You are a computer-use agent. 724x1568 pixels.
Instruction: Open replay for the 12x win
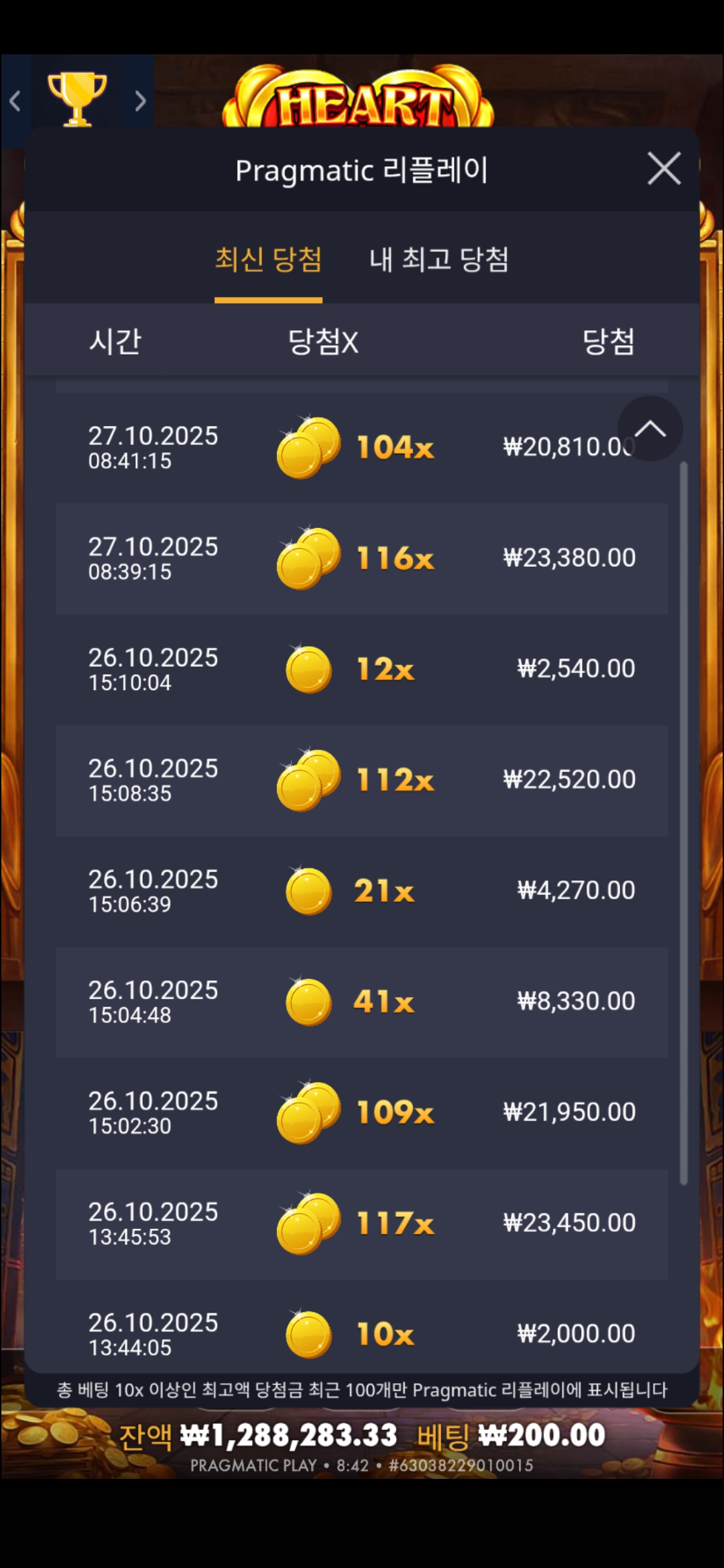pyautogui.click(x=361, y=669)
